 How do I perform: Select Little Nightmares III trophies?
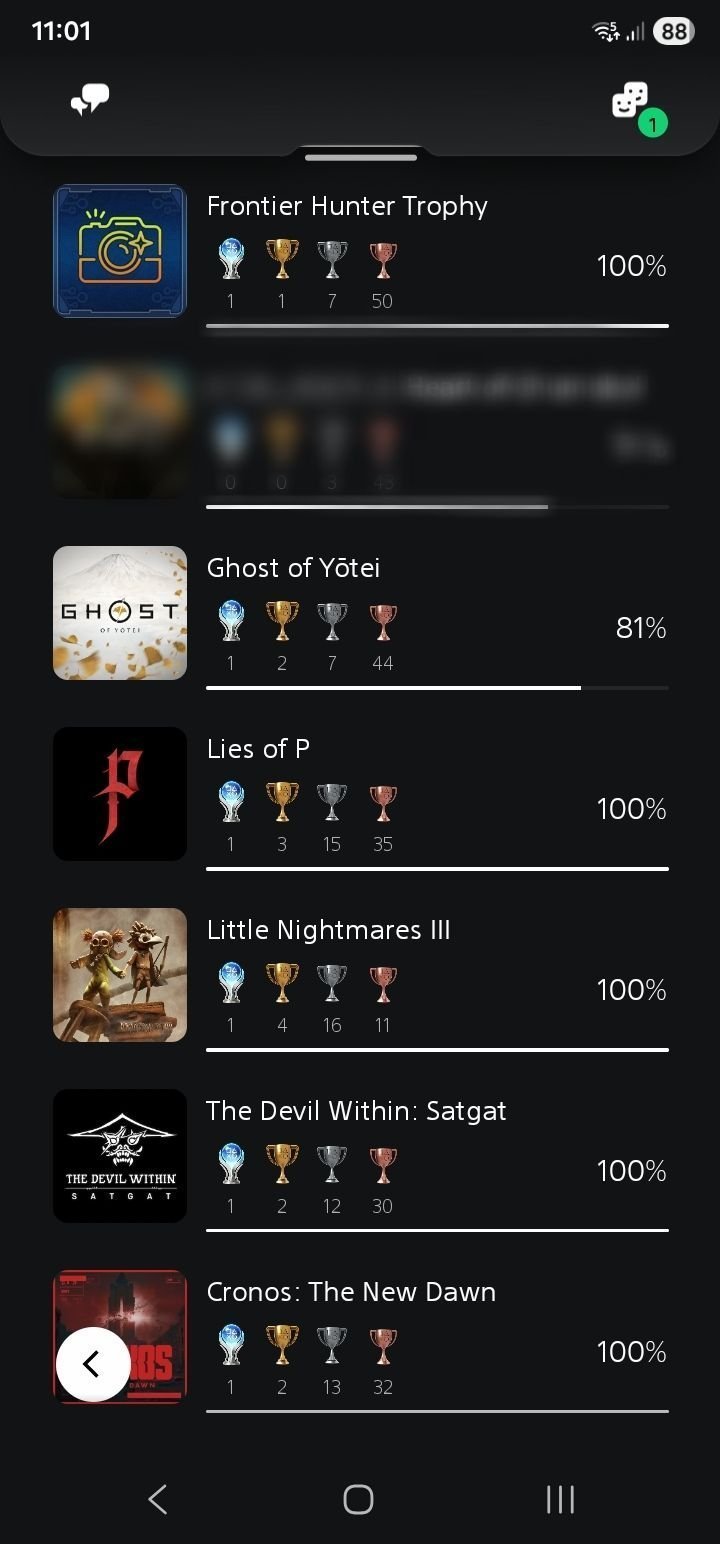(x=360, y=976)
